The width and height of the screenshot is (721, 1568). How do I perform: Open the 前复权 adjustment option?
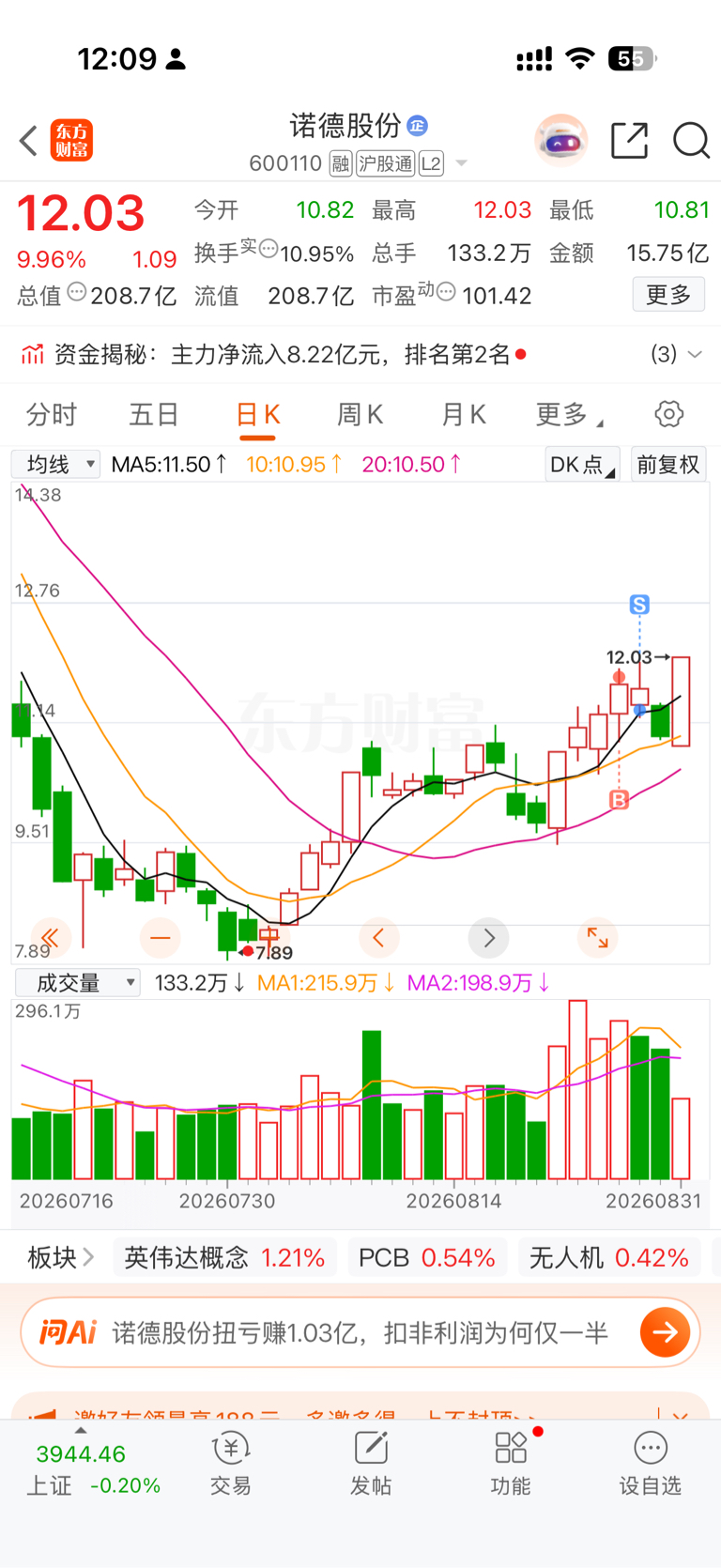click(x=668, y=464)
